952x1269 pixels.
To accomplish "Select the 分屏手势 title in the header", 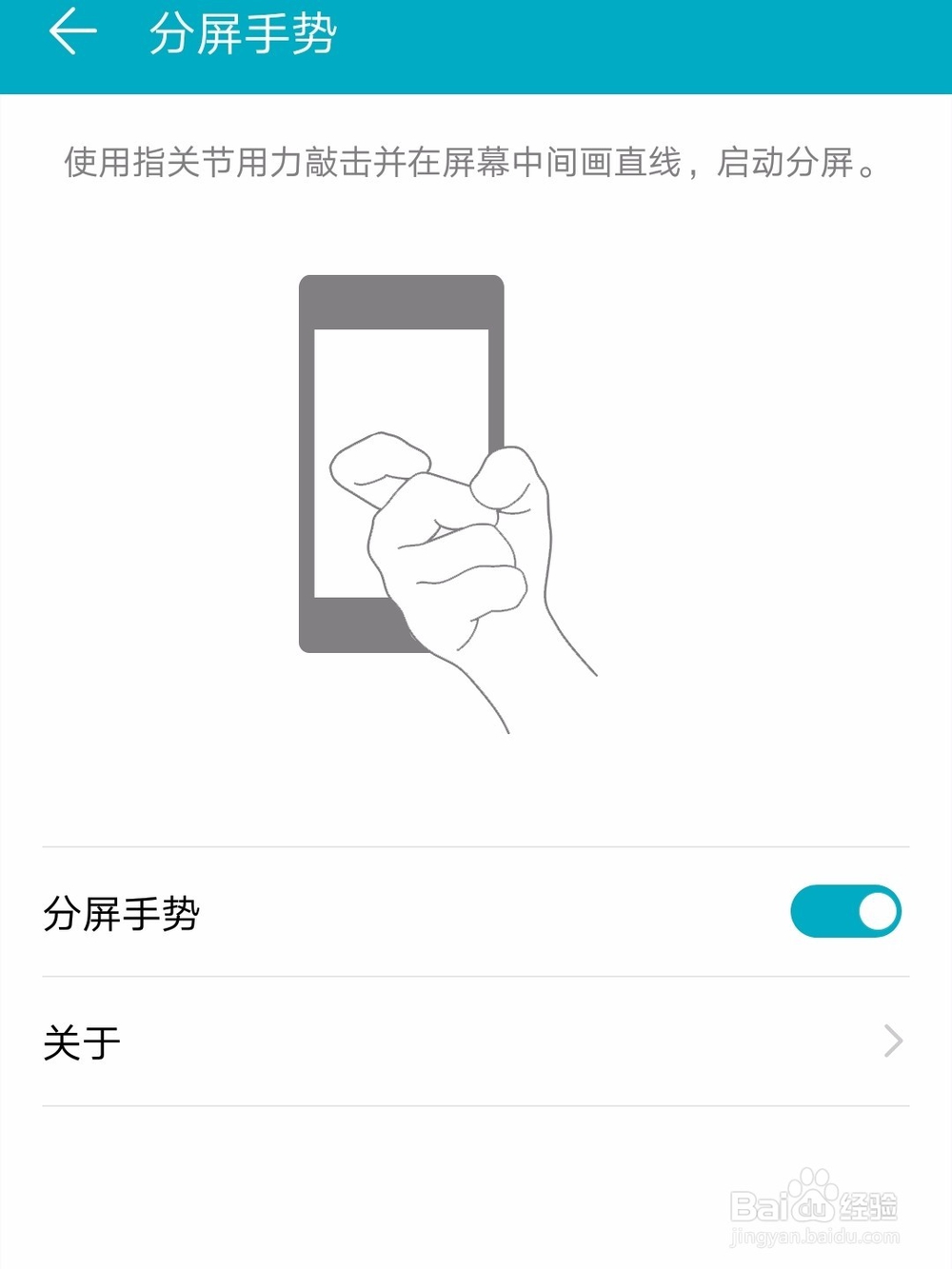I will click(236, 33).
